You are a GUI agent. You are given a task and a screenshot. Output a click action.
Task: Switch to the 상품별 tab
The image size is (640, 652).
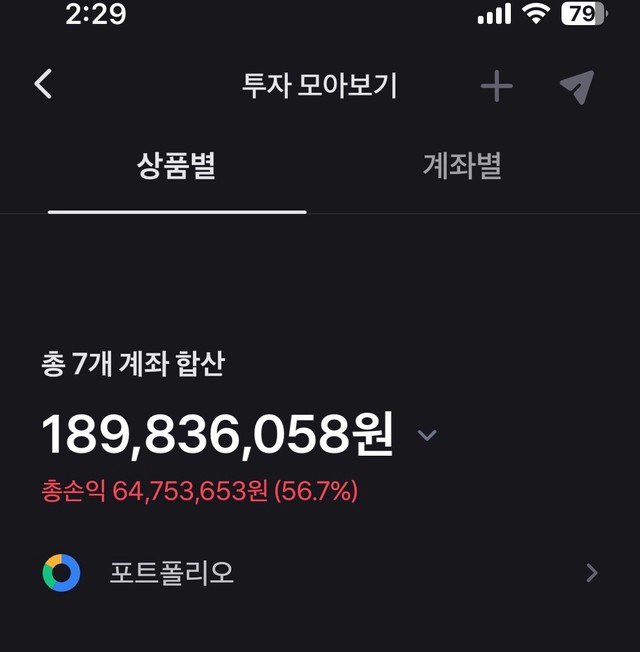177,167
